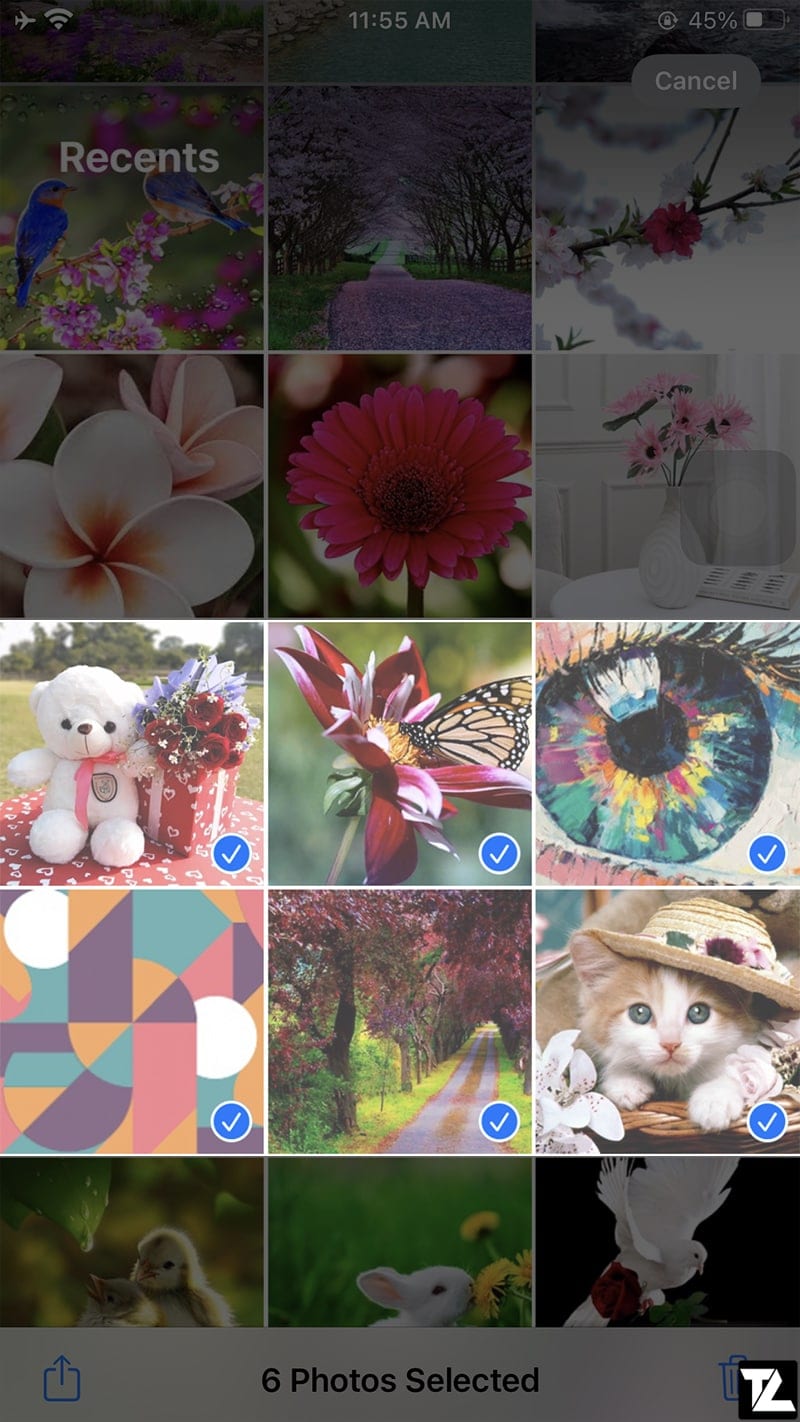The height and width of the screenshot is (1422, 800).
Task: Cancel the photo selection
Action: [696, 81]
